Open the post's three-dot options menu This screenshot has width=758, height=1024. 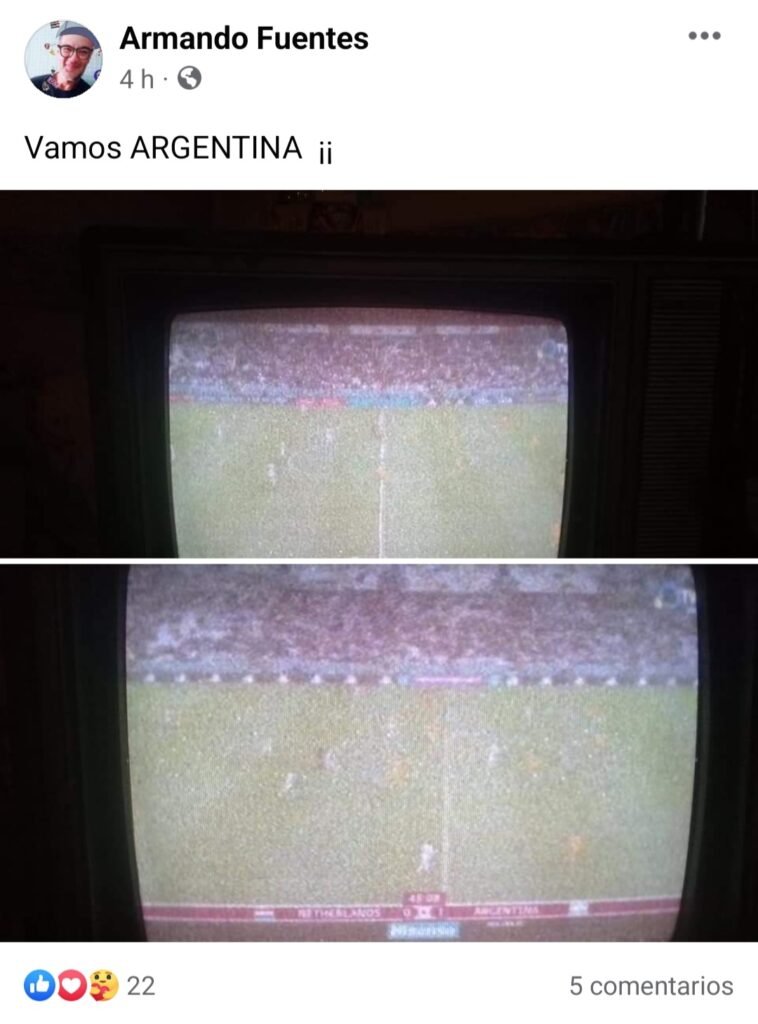coord(704,36)
